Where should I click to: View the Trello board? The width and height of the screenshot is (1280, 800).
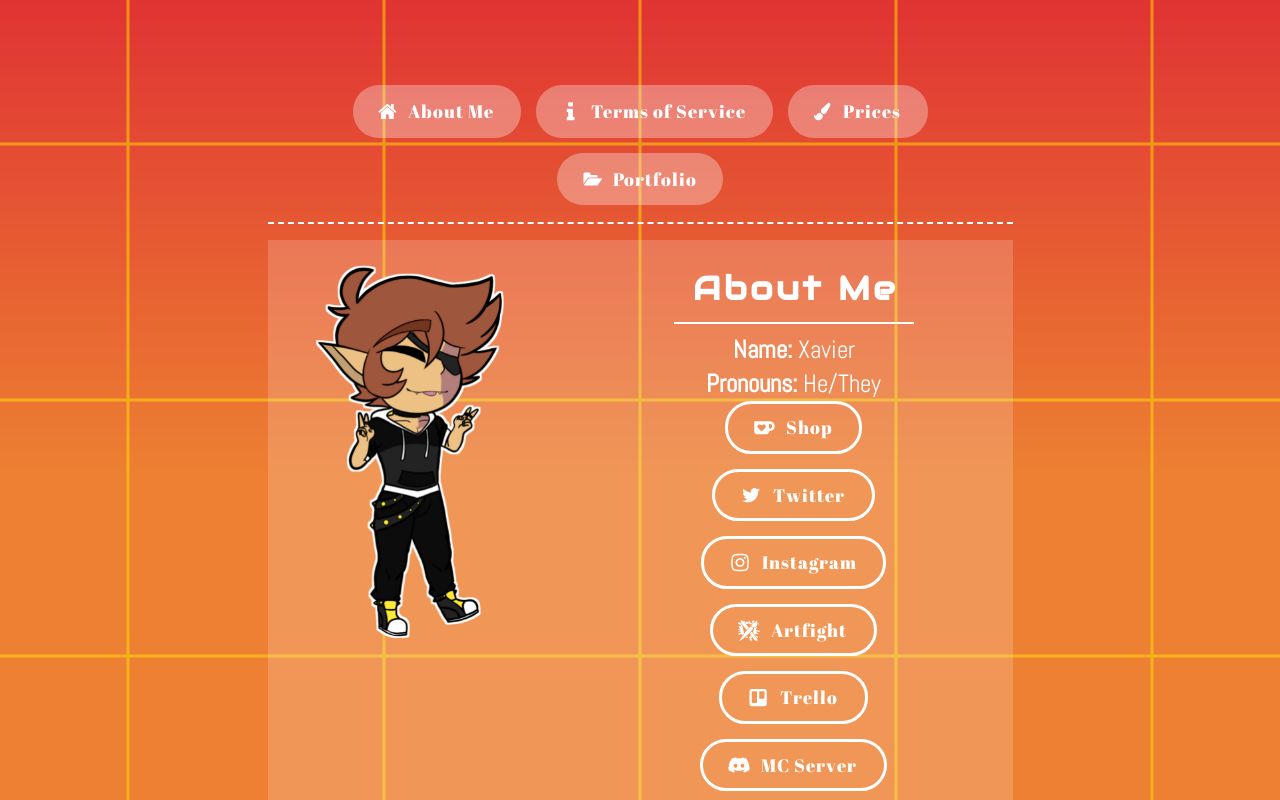(793, 697)
